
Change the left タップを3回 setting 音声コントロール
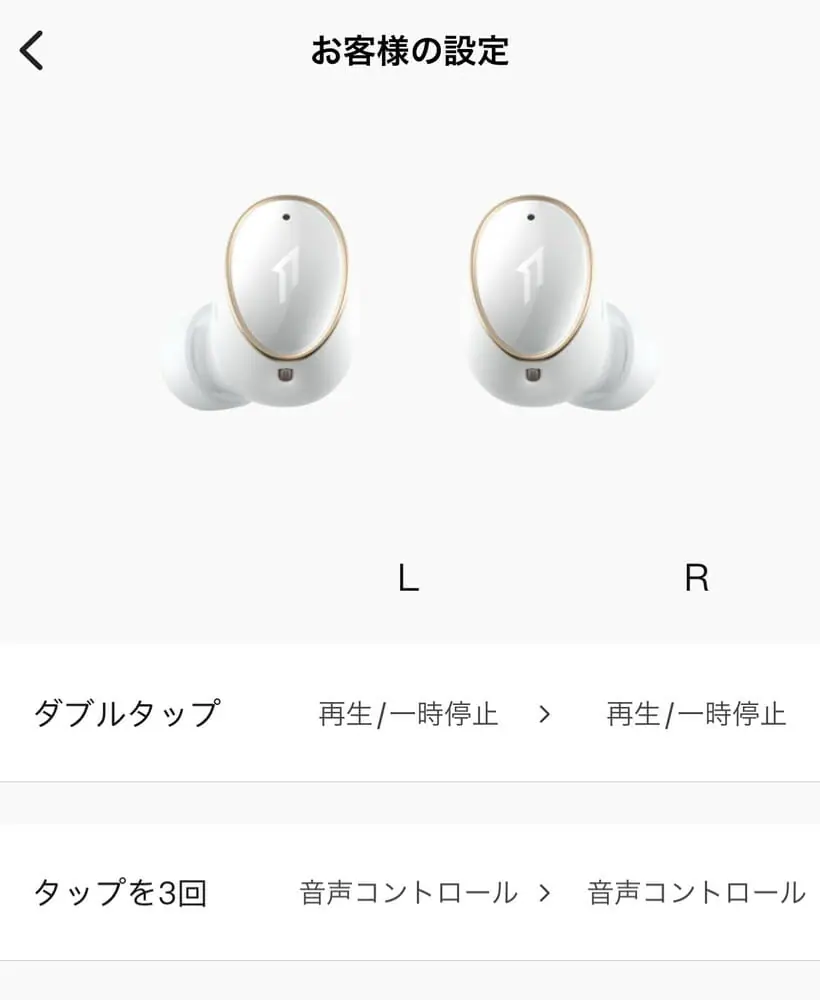409,892
